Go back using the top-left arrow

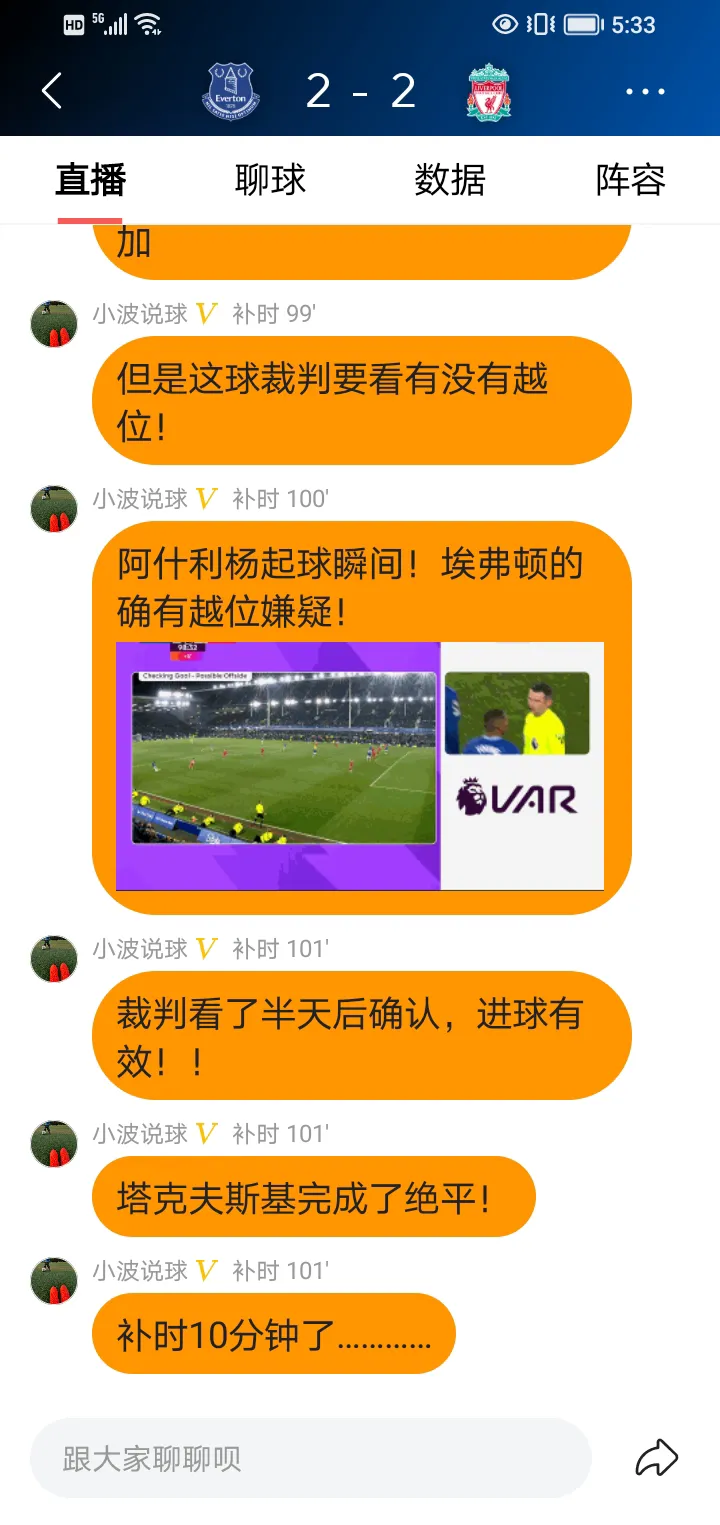tap(52, 91)
